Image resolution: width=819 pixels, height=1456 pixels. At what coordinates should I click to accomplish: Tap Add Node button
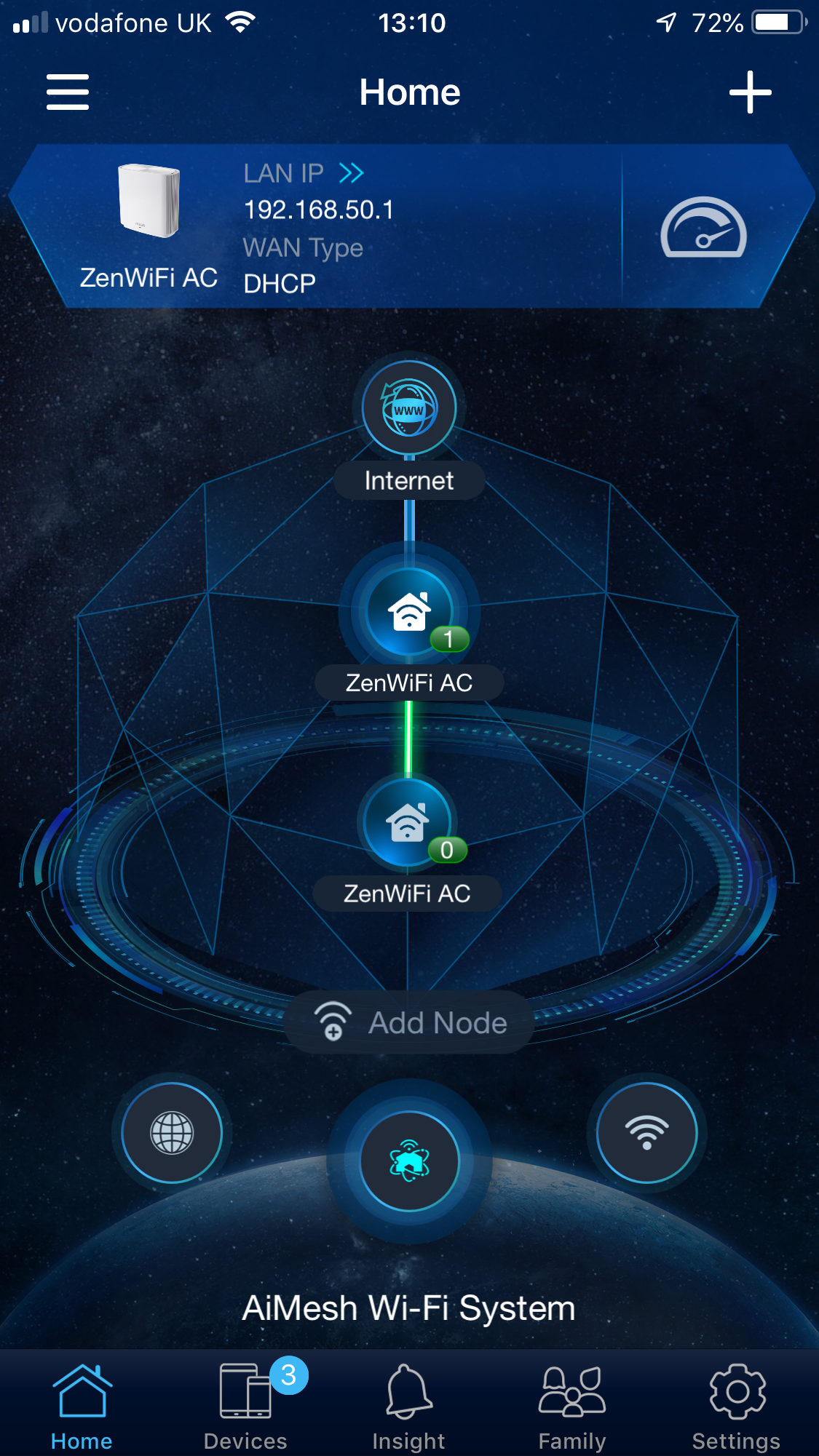tap(409, 1022)
